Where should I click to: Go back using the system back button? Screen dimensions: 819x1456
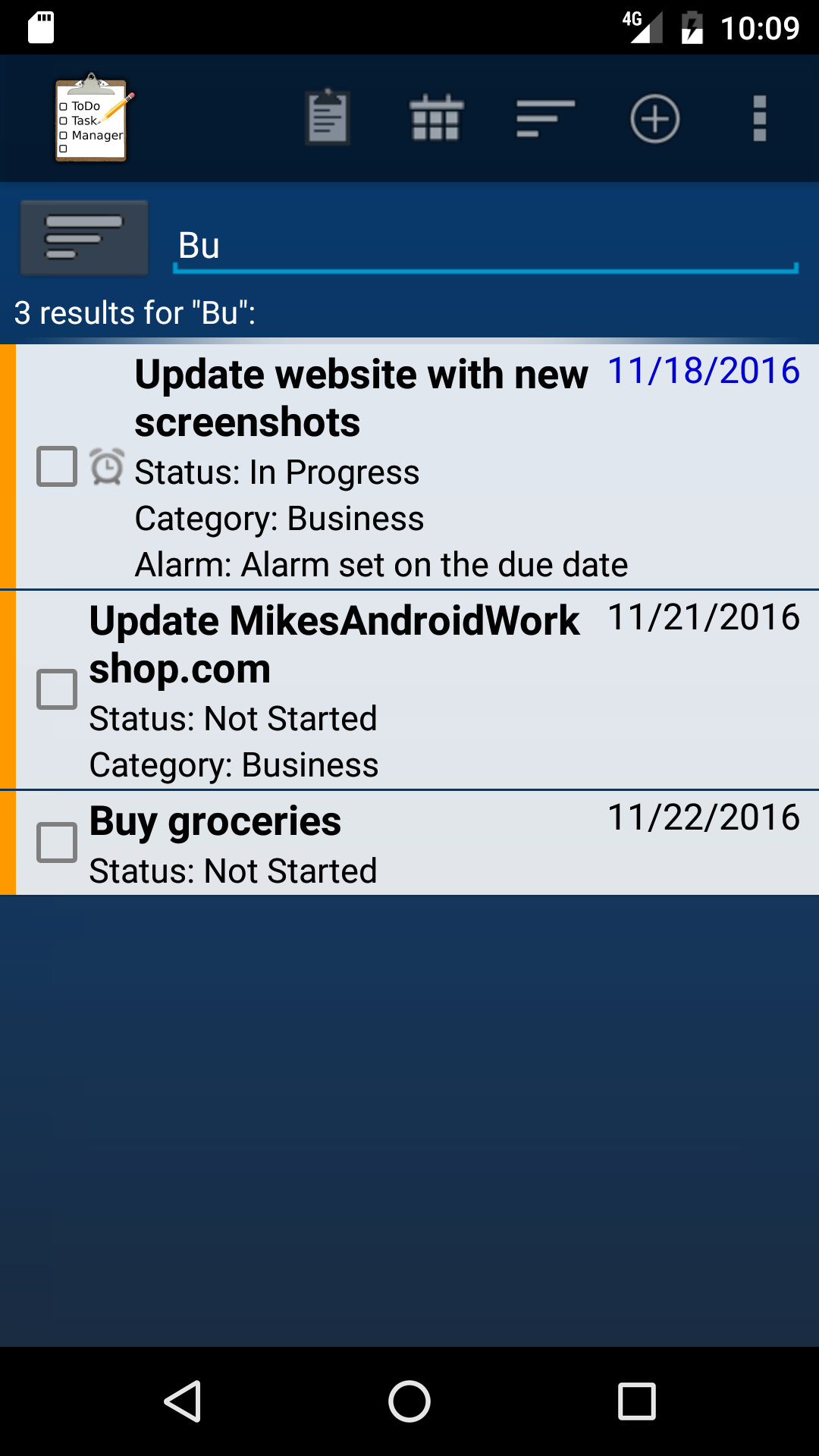point(182,1401)
